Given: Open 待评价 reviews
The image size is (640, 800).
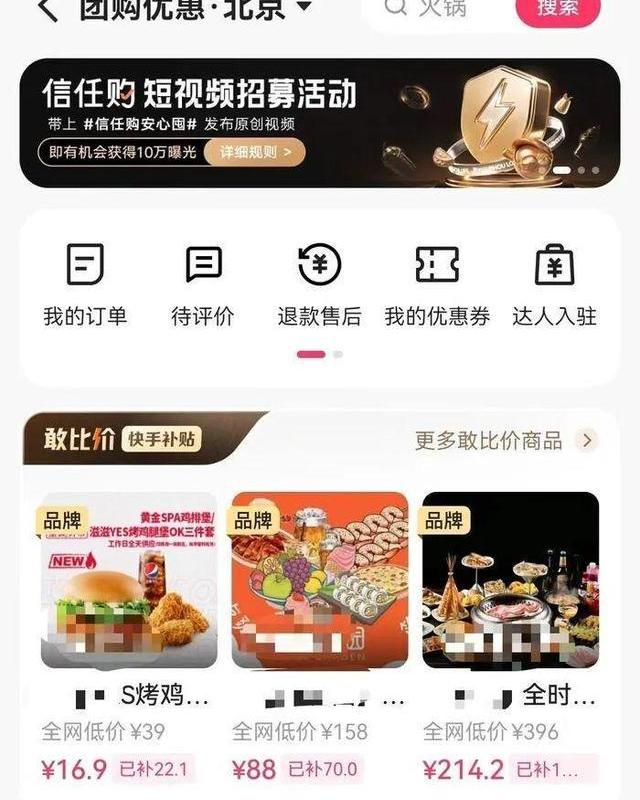Looking at the screenshot, I should coord(203,286).
